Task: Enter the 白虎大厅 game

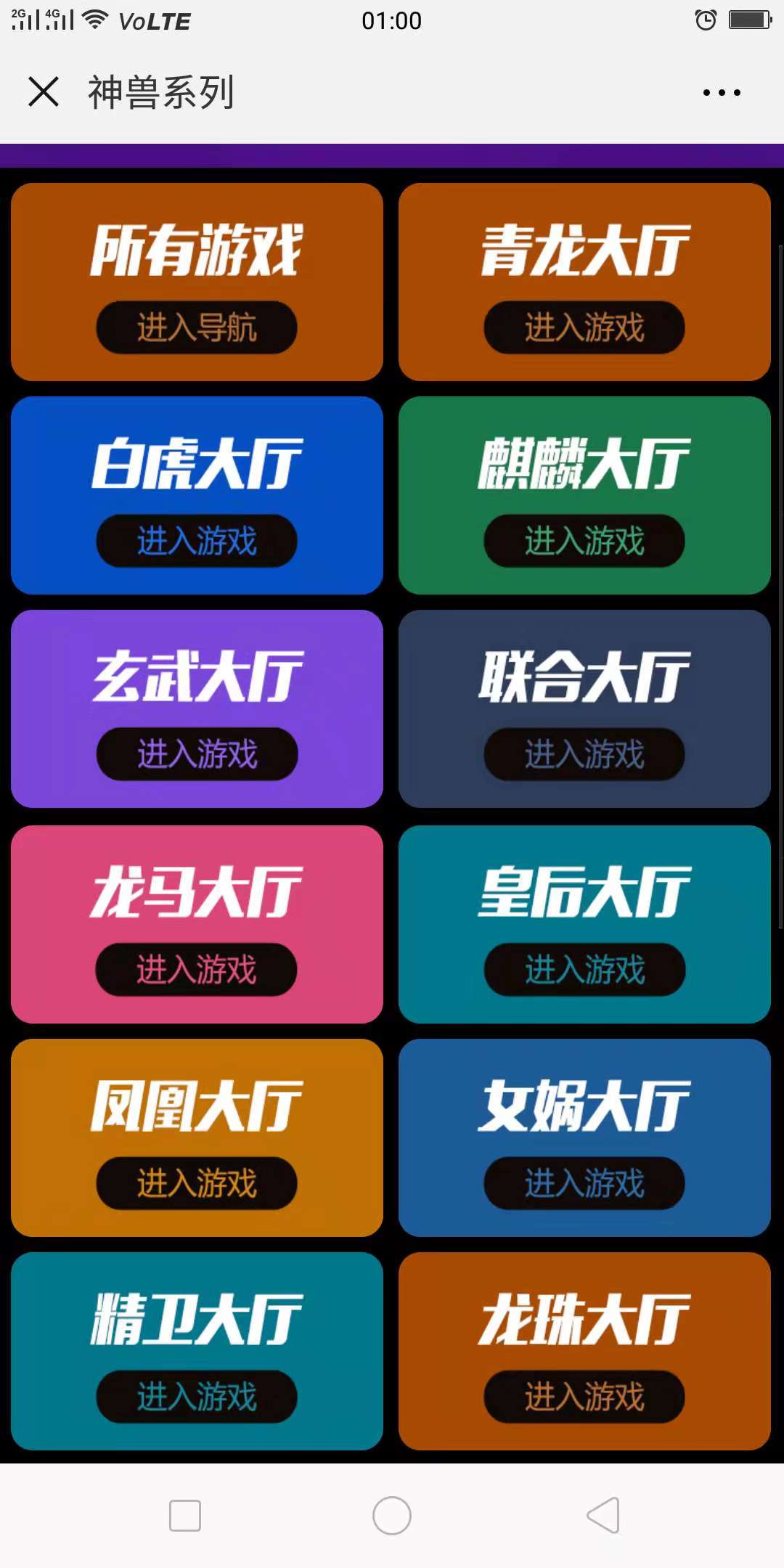Action: coord(197,541)
